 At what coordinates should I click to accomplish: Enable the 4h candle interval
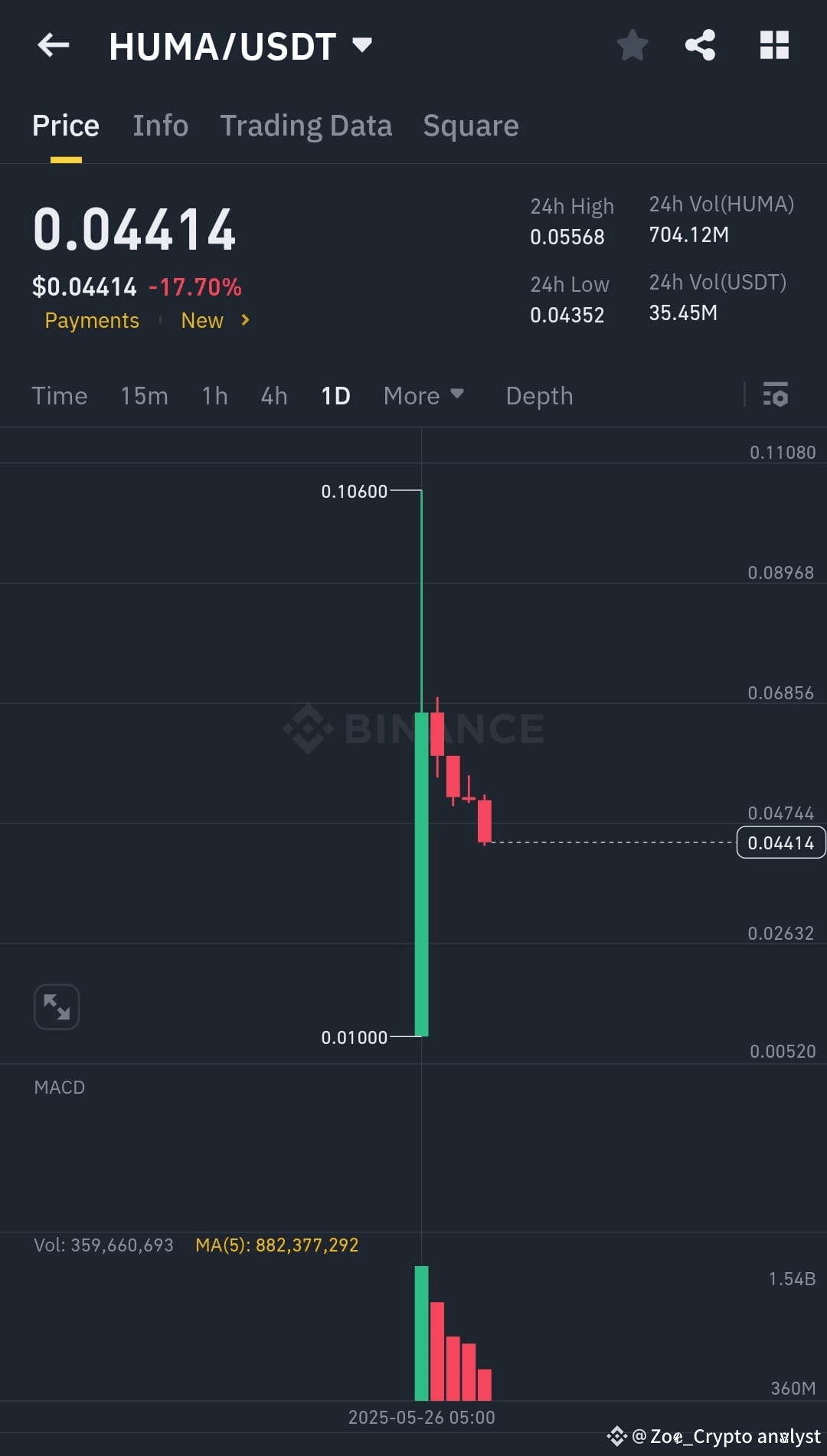coord(273,396)
